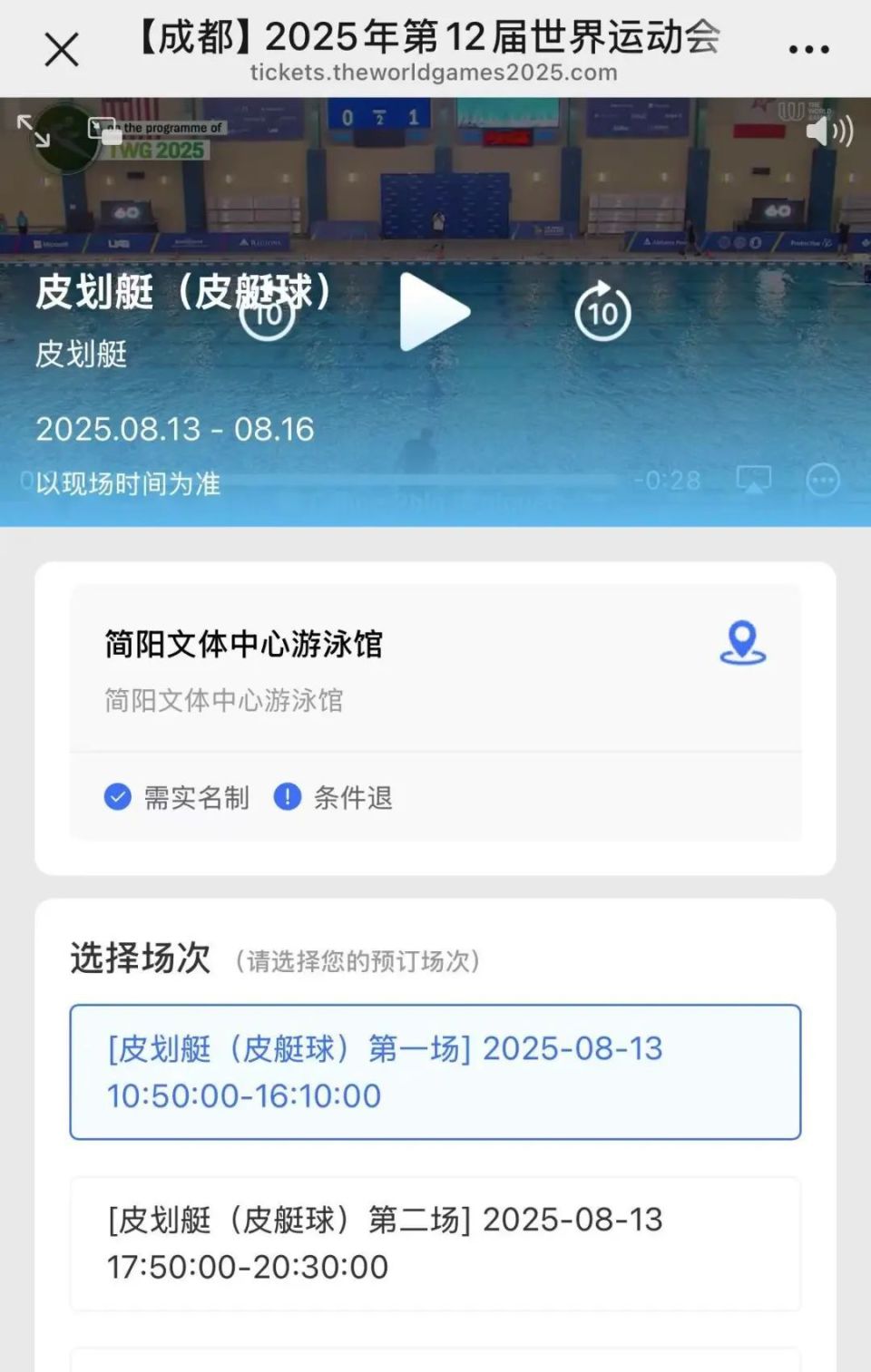871x1372 pixels.
Task: Skip forward 10 seconds
Action: pos(602,312)
